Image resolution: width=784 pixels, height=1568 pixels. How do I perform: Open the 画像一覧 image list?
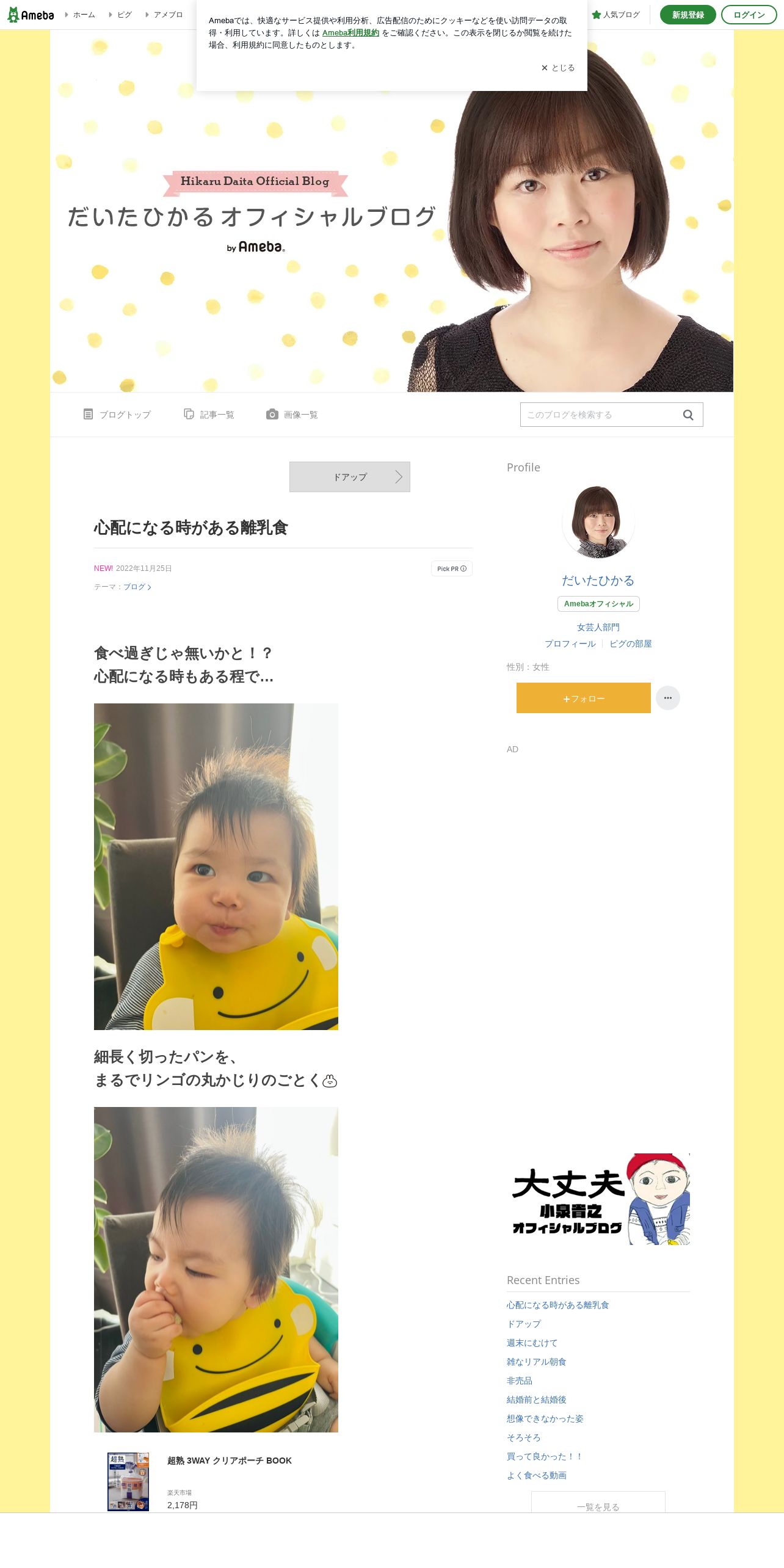click(292, 415)
